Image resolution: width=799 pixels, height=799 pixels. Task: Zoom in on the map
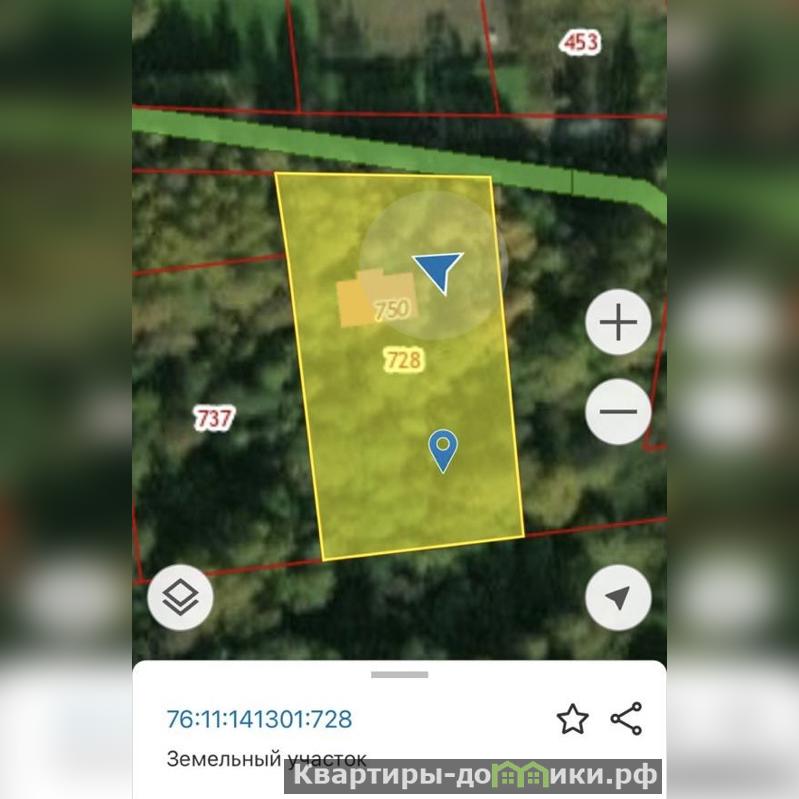(x=618, y=322)
